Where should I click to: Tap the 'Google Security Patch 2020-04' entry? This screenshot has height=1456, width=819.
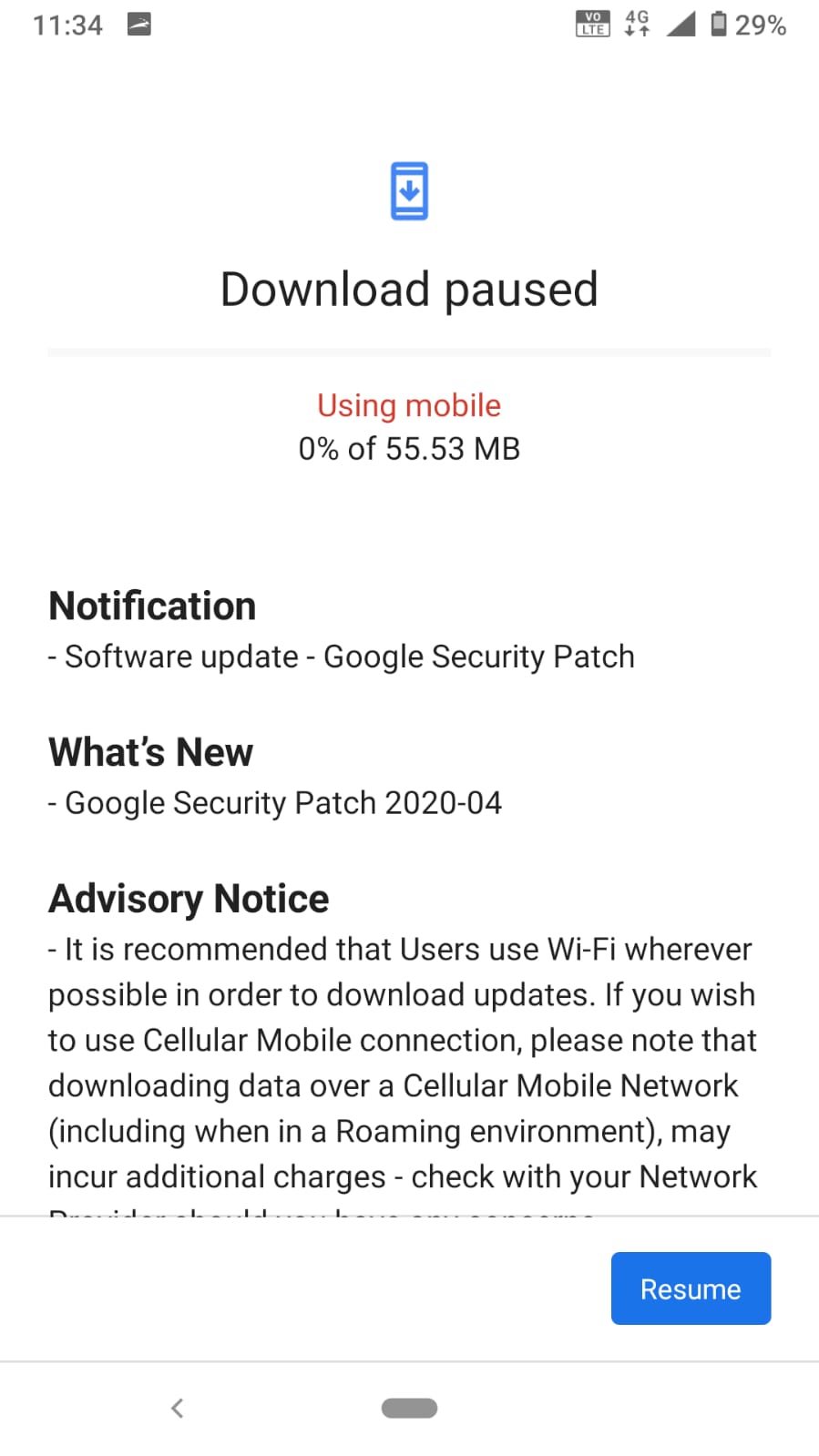[275, 802]
